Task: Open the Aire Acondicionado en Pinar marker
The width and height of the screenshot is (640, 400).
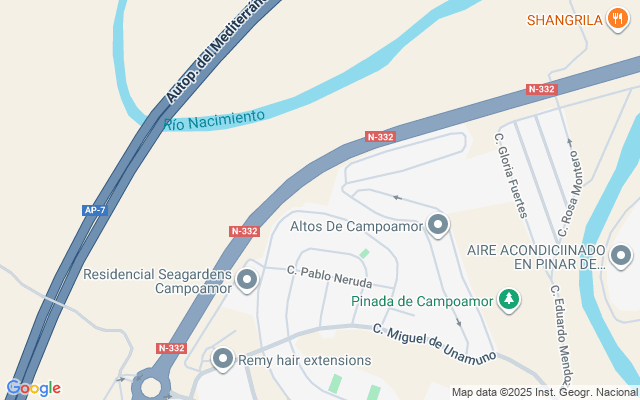Action: tap(622, 255)
